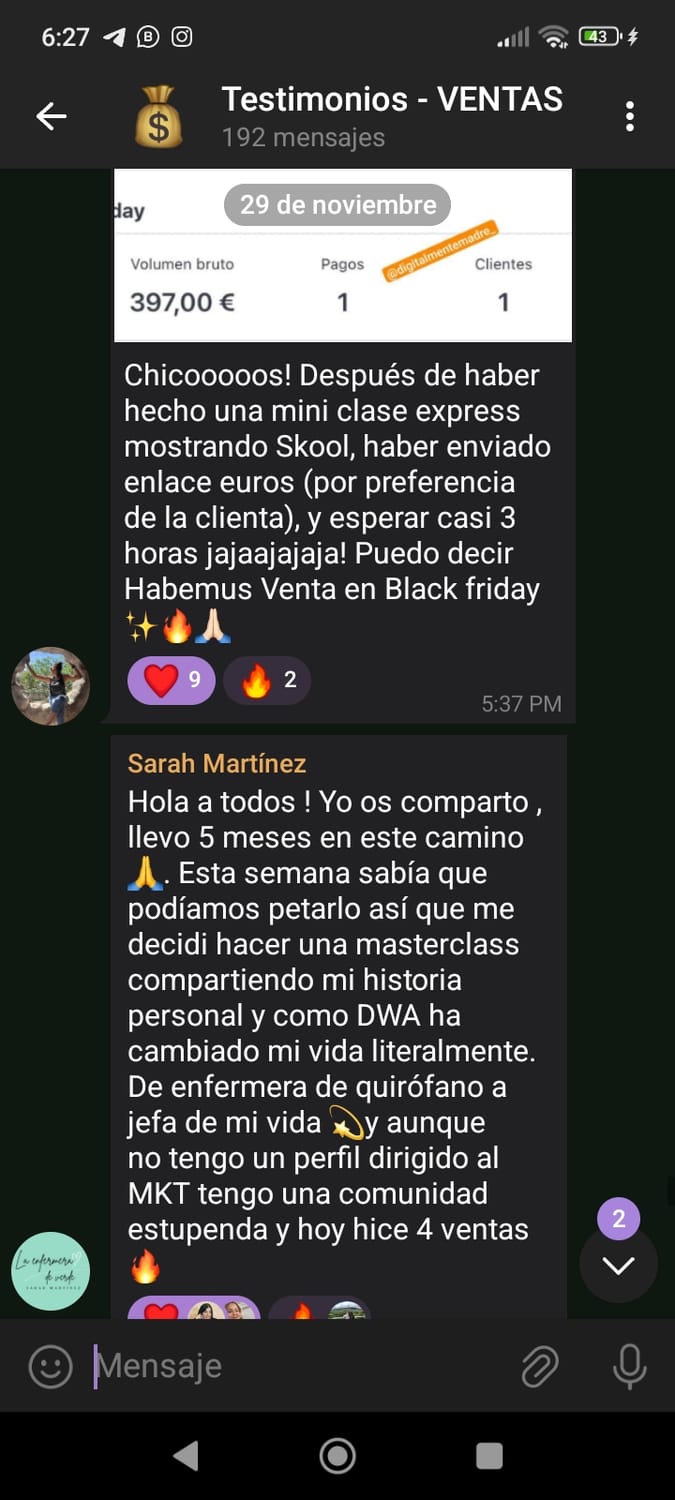Go back from Testimonios - VENTAS chat
The image size is (675, 1500).
coord(51,117)
